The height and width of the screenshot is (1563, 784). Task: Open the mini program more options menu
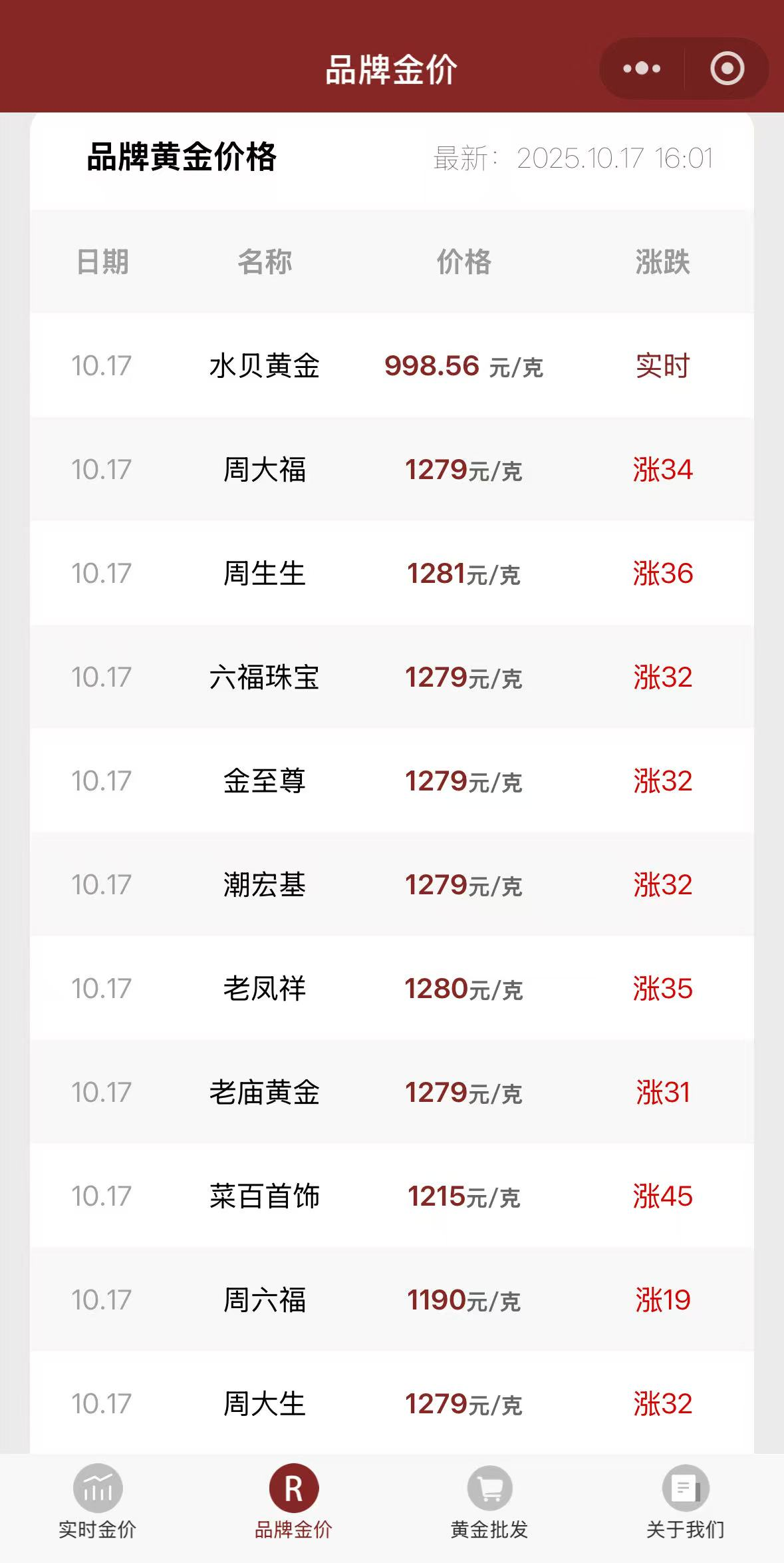pyautogui.click(x=642, y=69)
